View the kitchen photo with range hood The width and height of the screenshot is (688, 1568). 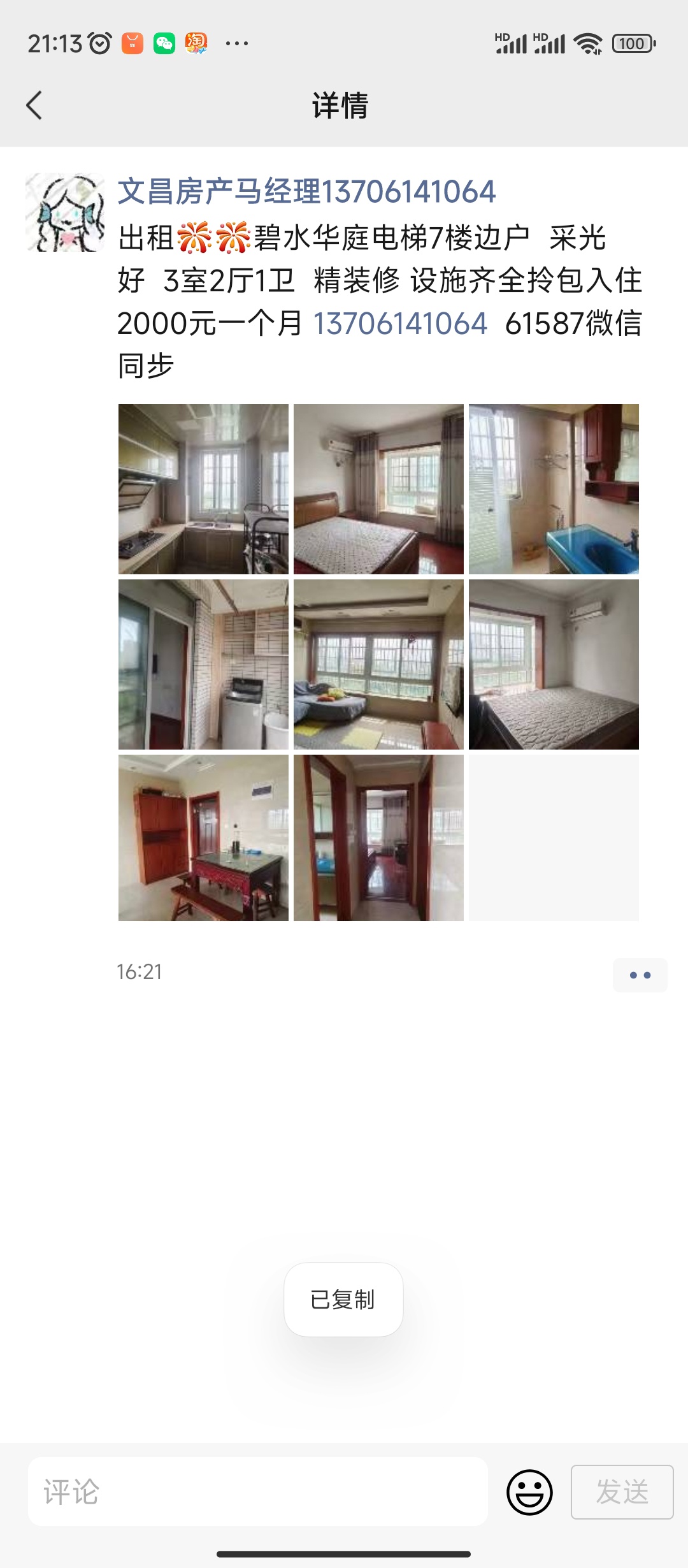tap(203, 489)
